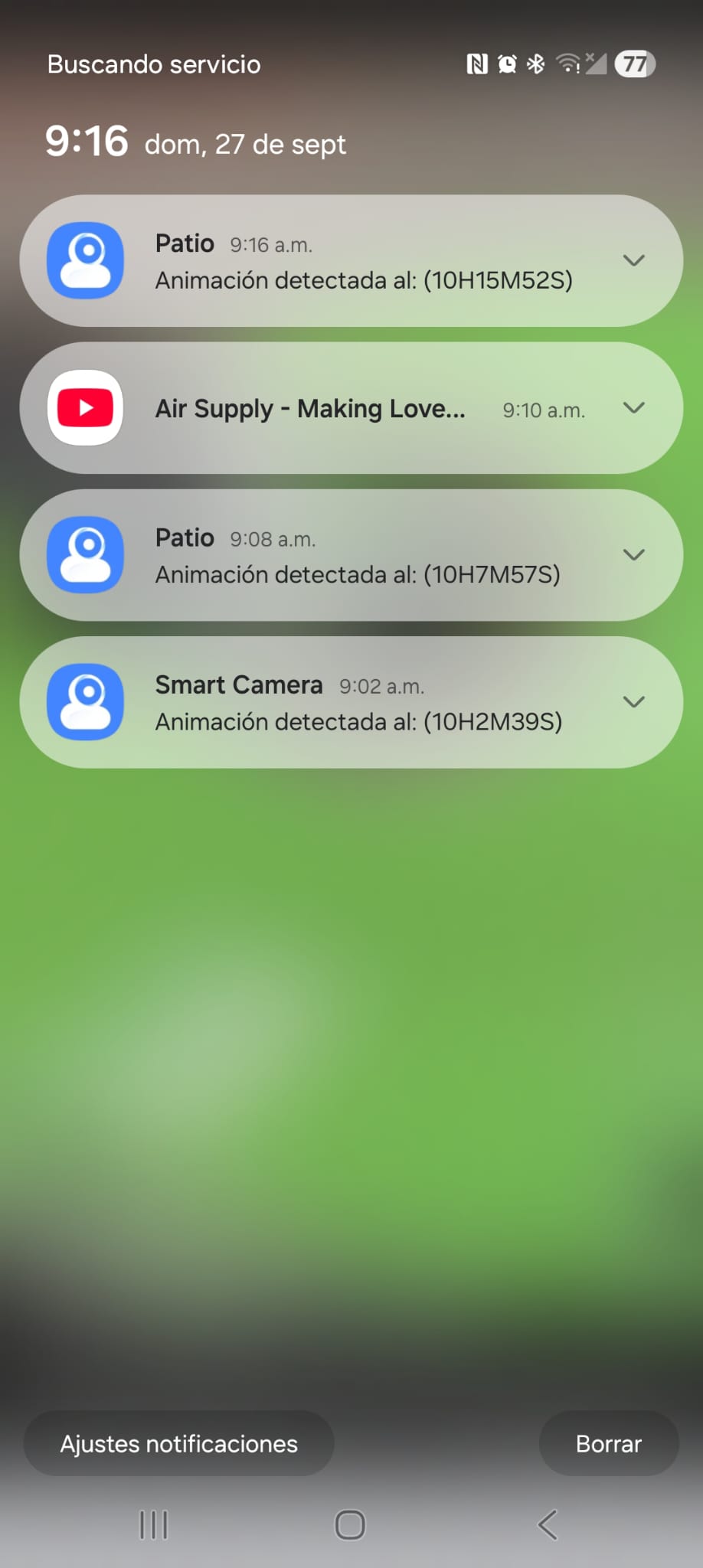
Task: Clear all notifications with Borrar
Action: point(609,1444)
